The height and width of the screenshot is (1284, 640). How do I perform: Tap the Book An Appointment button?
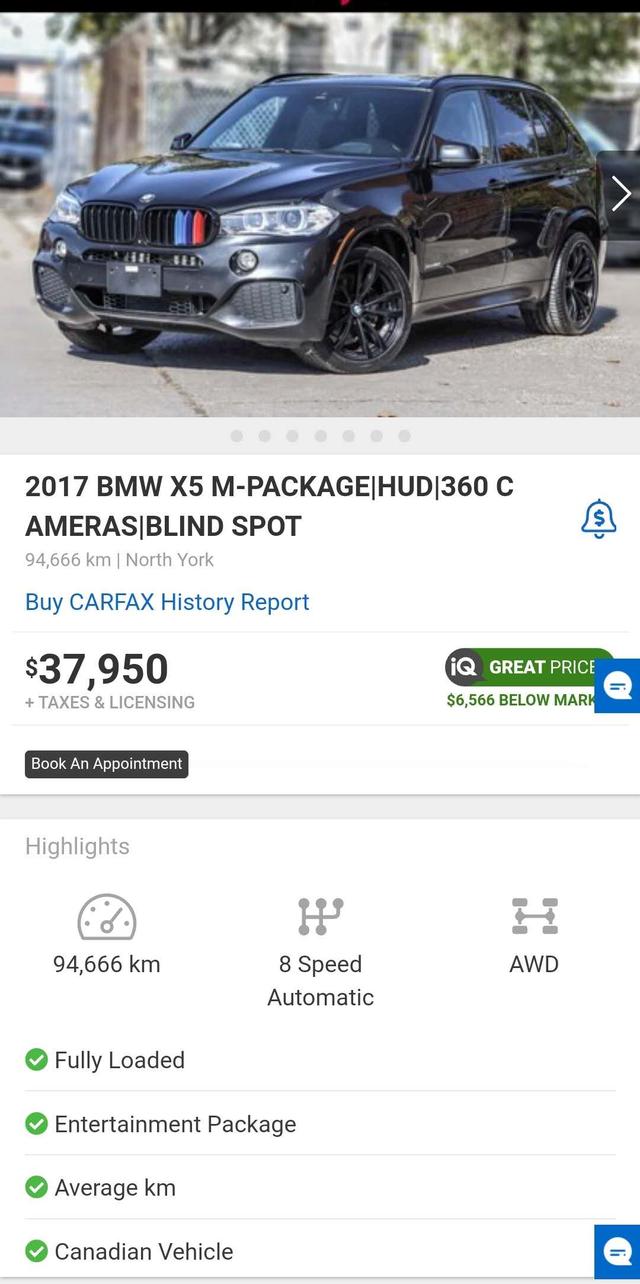pos(106,764)
